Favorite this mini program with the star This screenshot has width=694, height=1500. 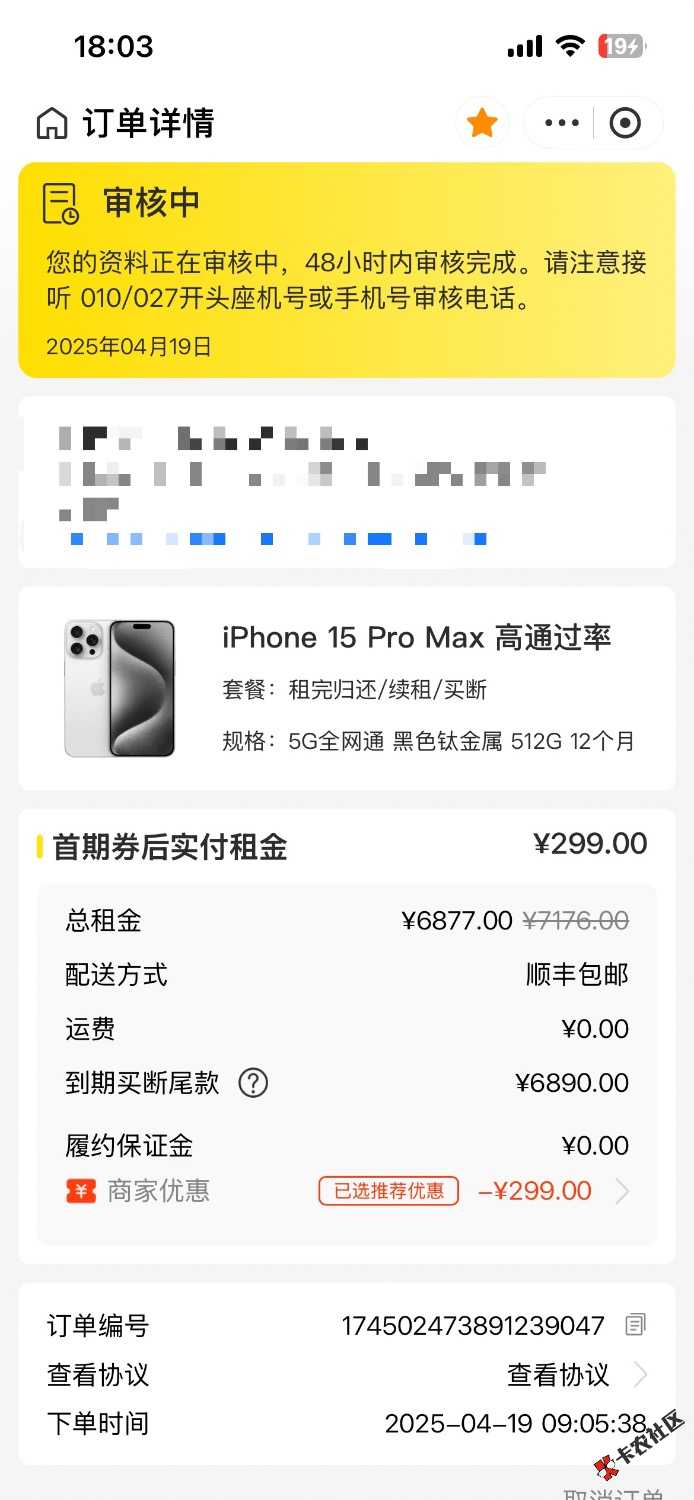tap(483, 123)
